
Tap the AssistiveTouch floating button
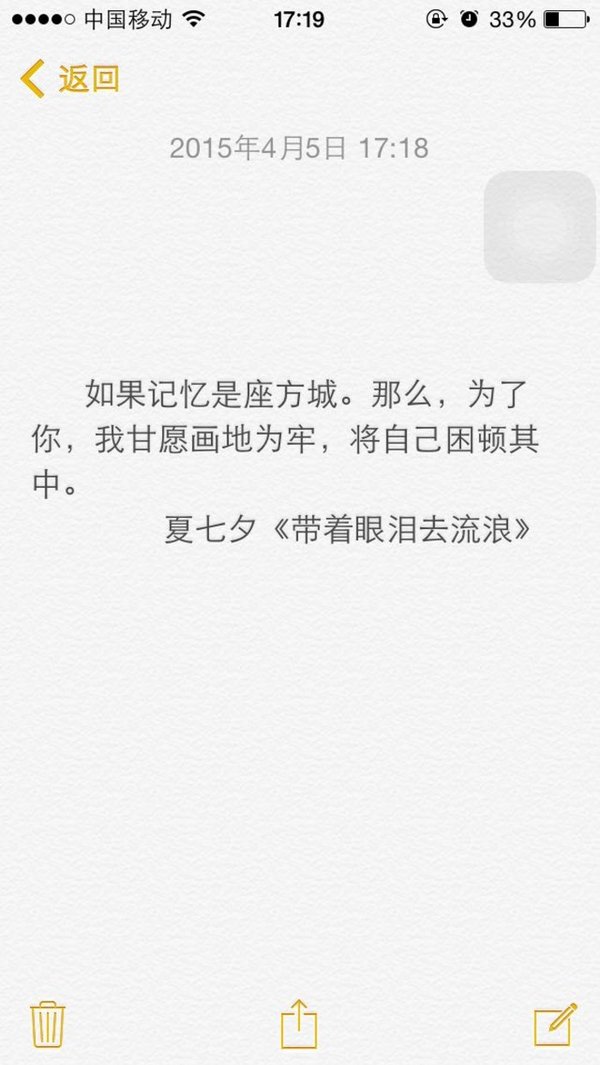(540, 227)
